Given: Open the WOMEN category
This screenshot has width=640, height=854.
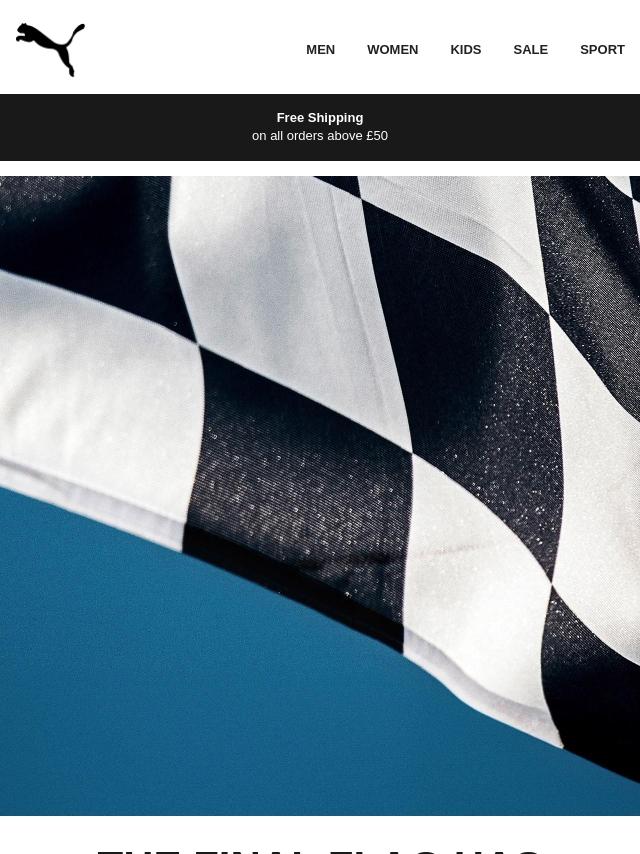Looking at the screenshot, I should tap(392, 49).
